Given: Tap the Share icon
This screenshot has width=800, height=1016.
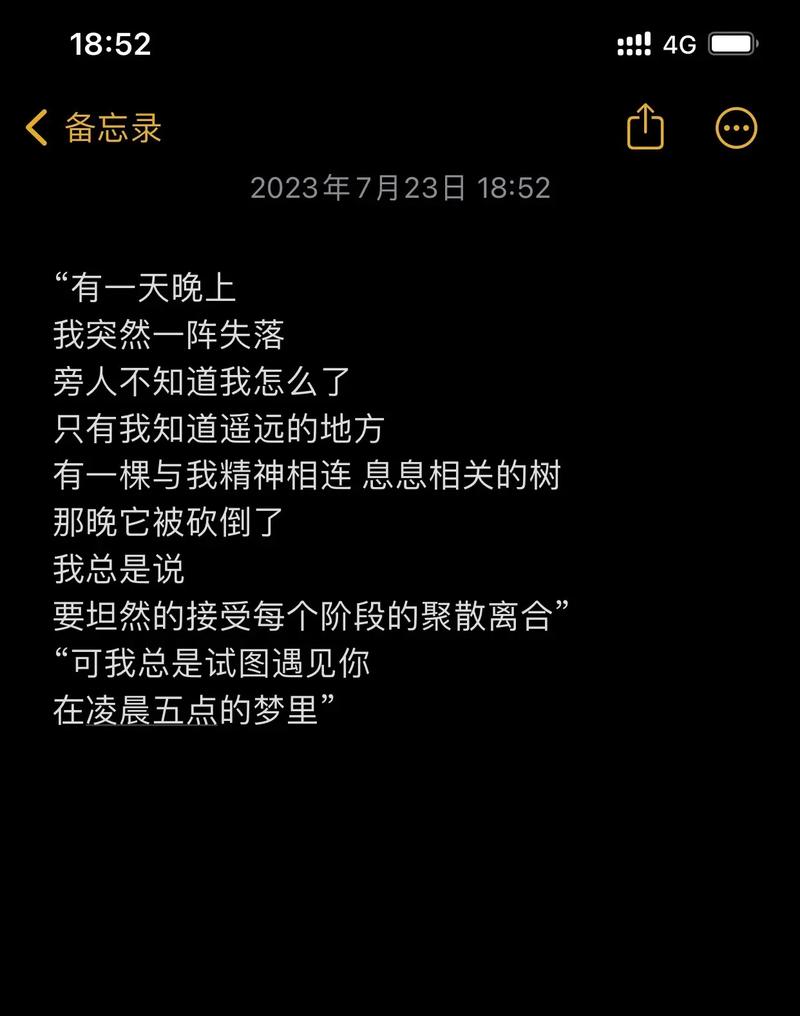Looking at the screenshot, I should tap(648, 128).
